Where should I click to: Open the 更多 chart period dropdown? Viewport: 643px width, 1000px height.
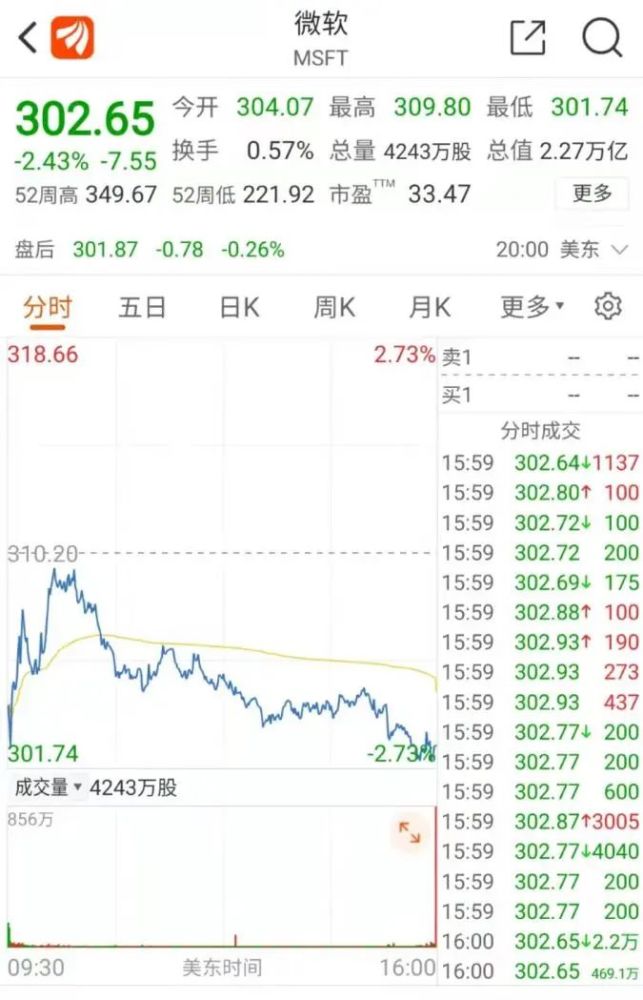(532, 307)
